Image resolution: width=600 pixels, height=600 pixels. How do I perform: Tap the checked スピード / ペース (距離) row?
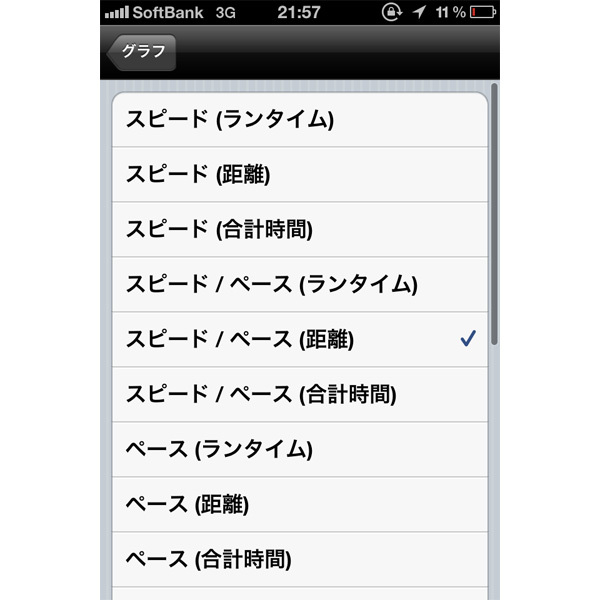(299, 340)
